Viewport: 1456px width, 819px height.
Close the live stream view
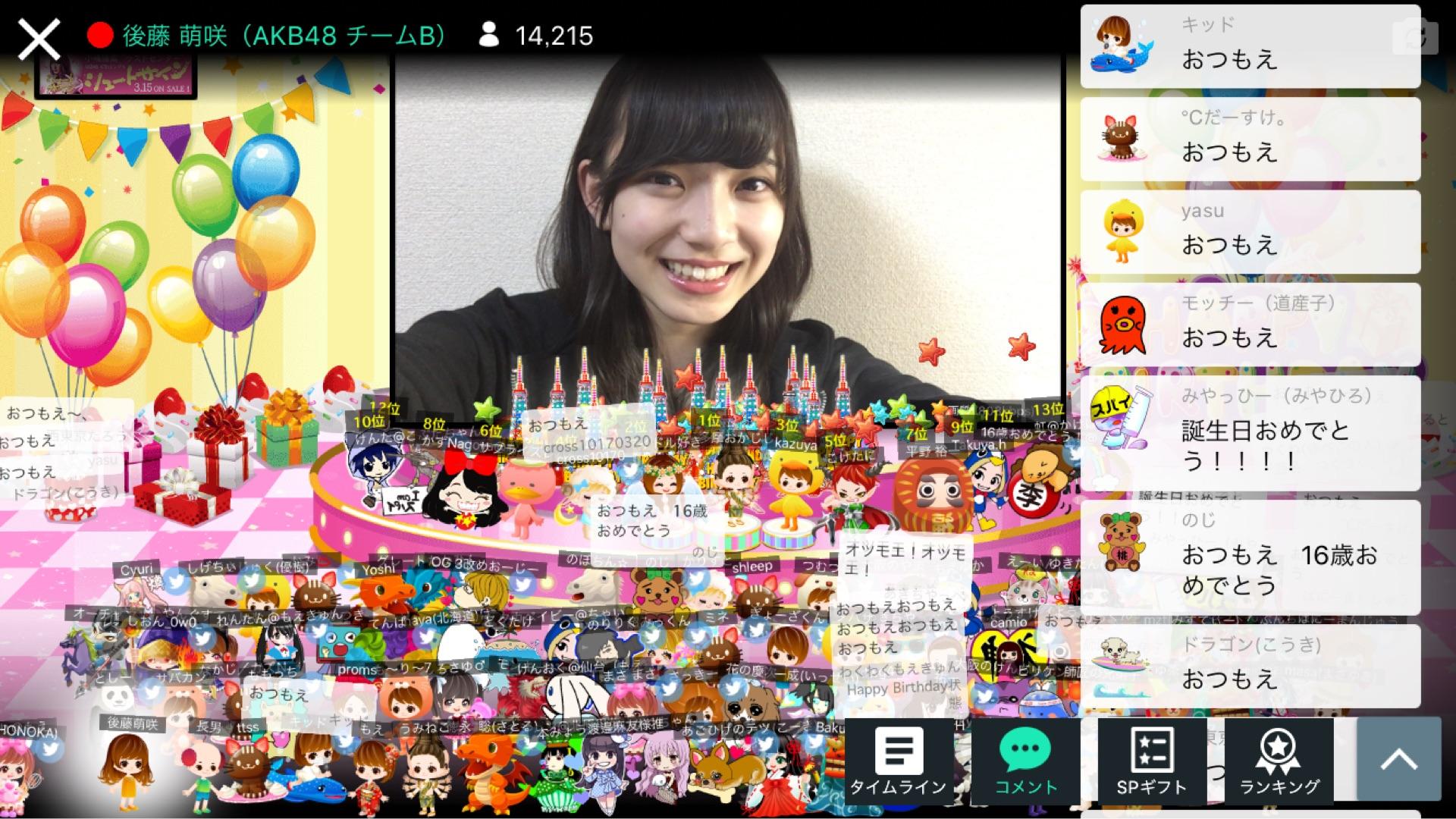point(39,39)
